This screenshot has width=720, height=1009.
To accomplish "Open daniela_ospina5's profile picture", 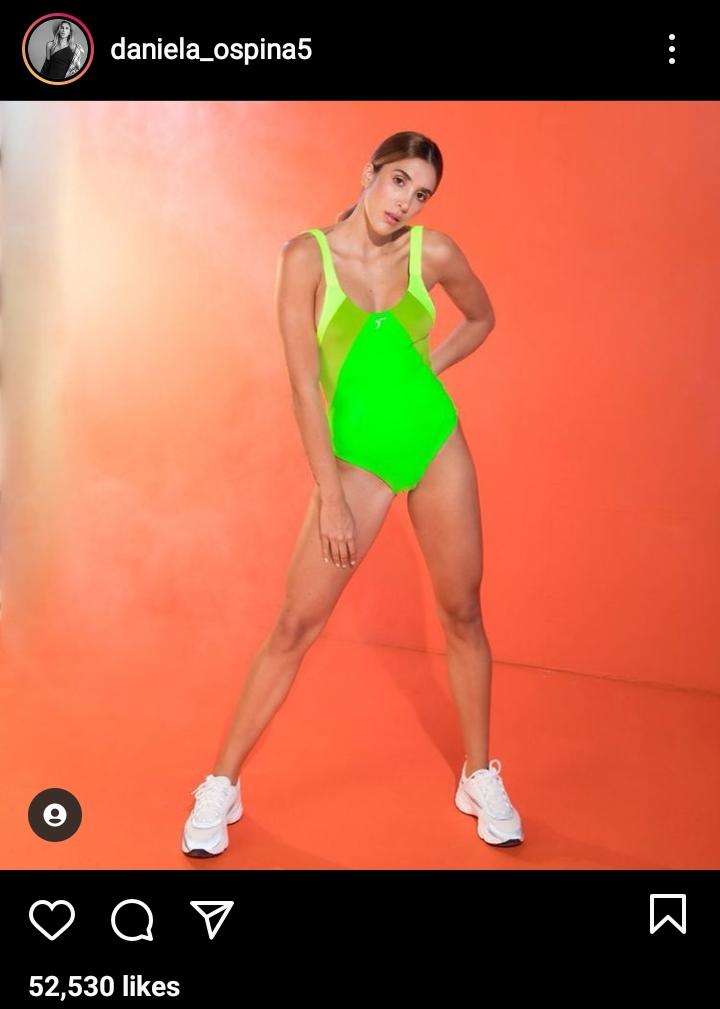I will click(57, 49).
